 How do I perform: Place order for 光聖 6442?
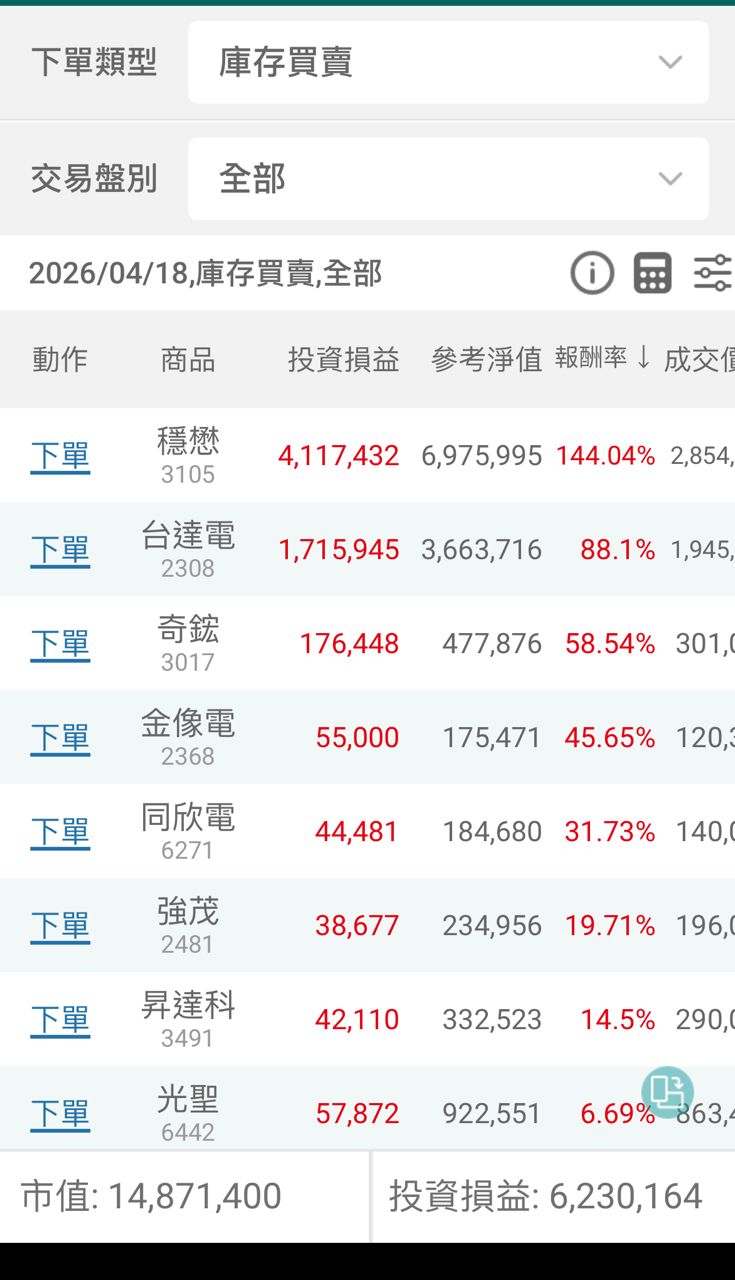click(x=60, y=1114)
